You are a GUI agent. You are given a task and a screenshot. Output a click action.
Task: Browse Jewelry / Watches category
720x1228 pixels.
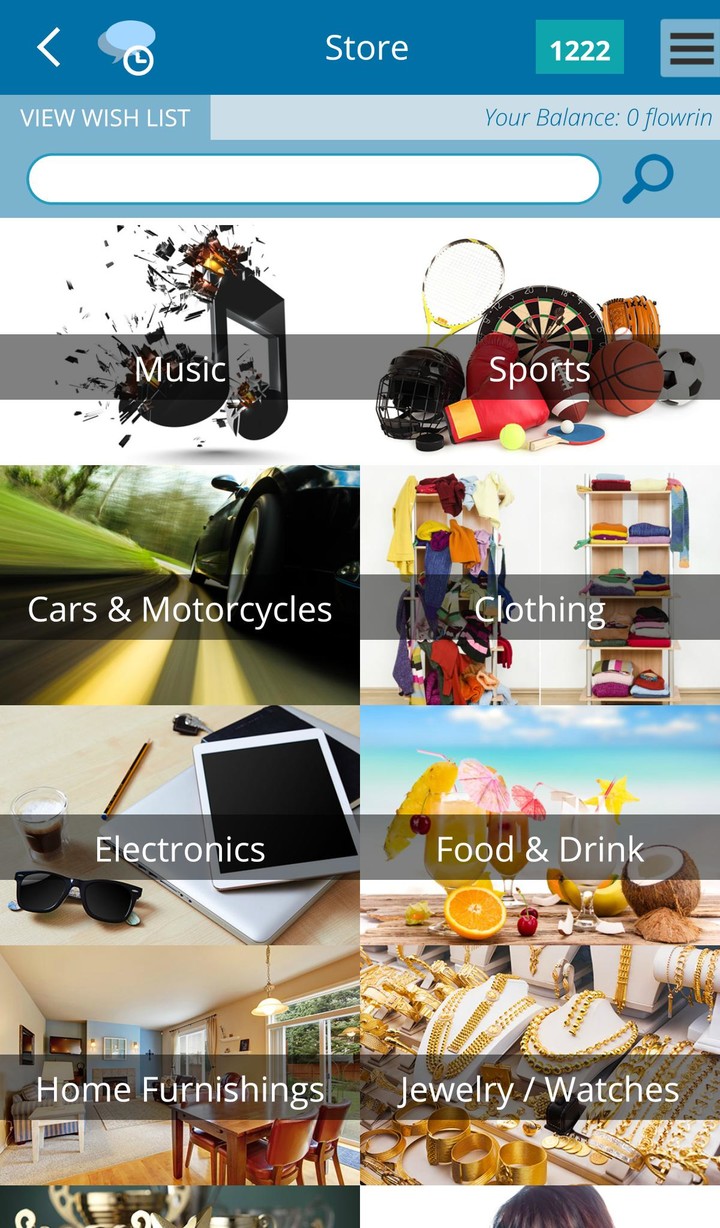coord(540,1066)
